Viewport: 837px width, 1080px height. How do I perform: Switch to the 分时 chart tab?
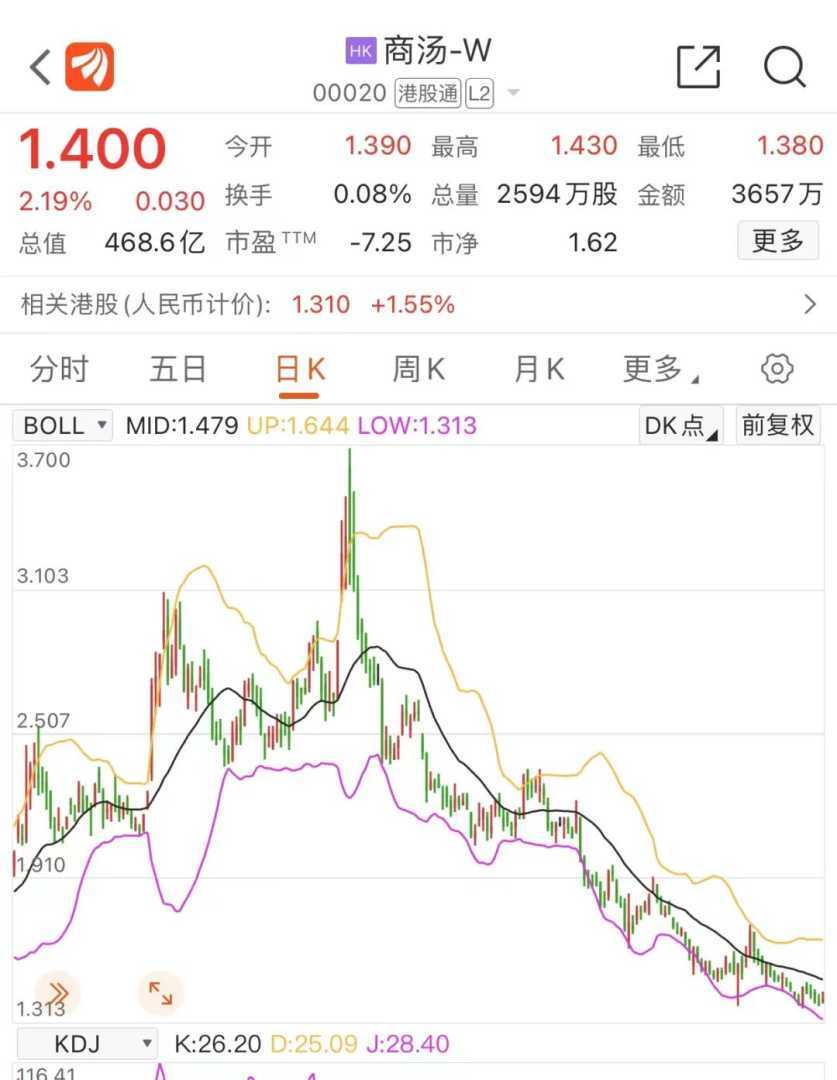point(59,370)
